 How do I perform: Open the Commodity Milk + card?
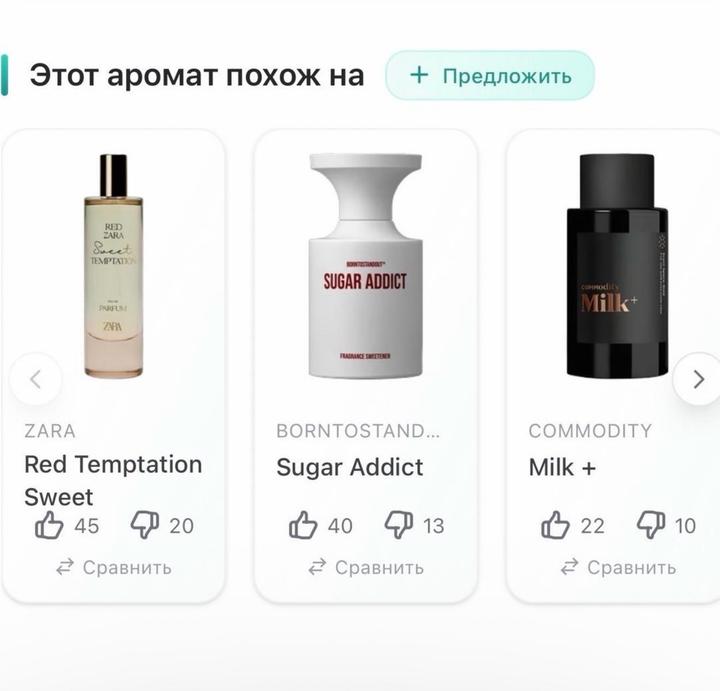click(613, 366)
